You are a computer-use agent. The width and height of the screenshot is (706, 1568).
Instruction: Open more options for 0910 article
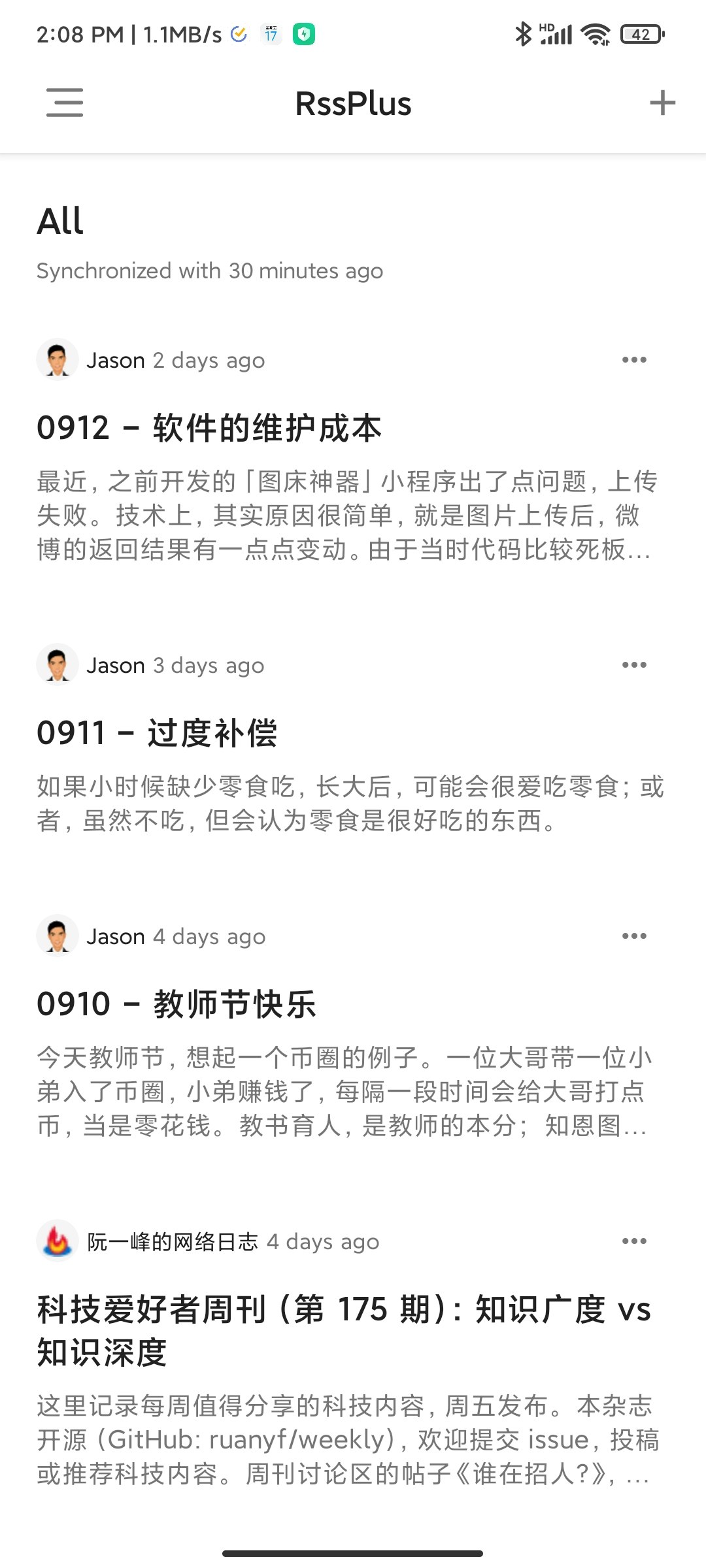click(x=634, y=936)
